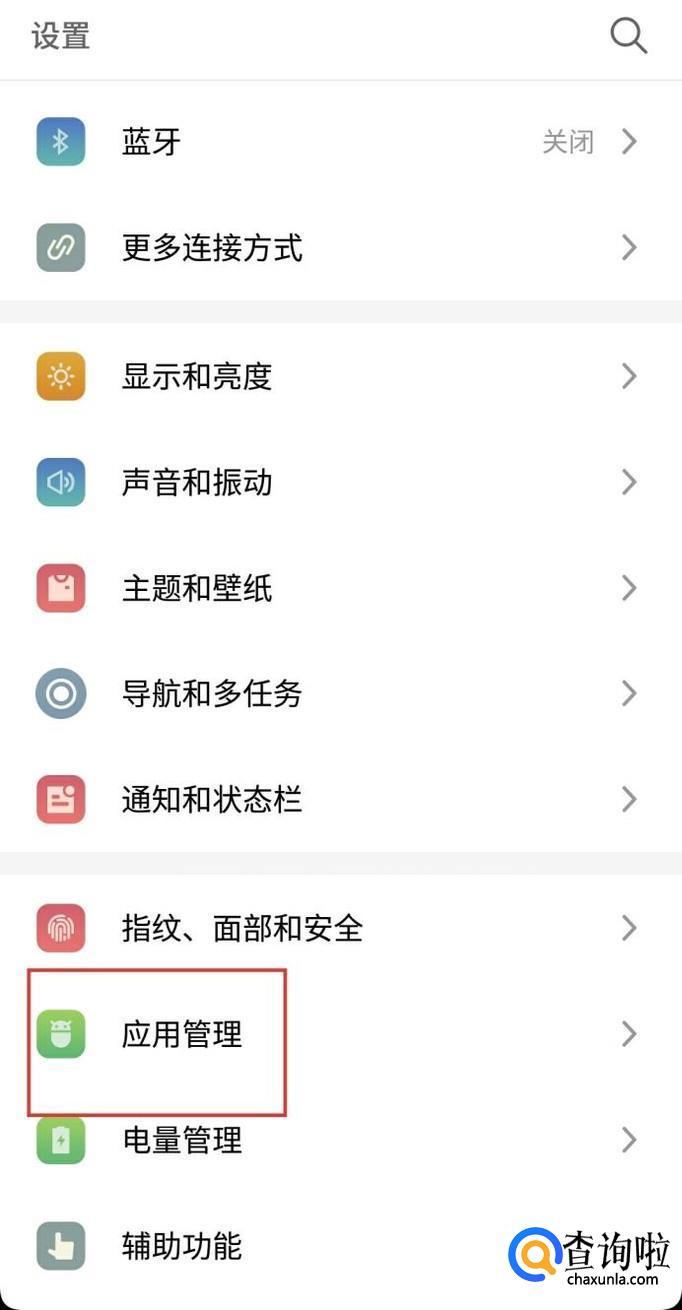Select 主题和壁纸

pos(340,588)
